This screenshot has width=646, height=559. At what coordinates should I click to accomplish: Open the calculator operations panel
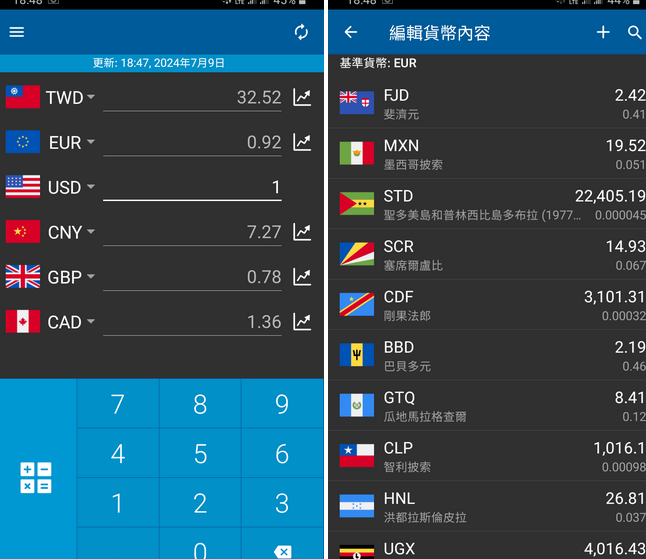click(36, 478)
